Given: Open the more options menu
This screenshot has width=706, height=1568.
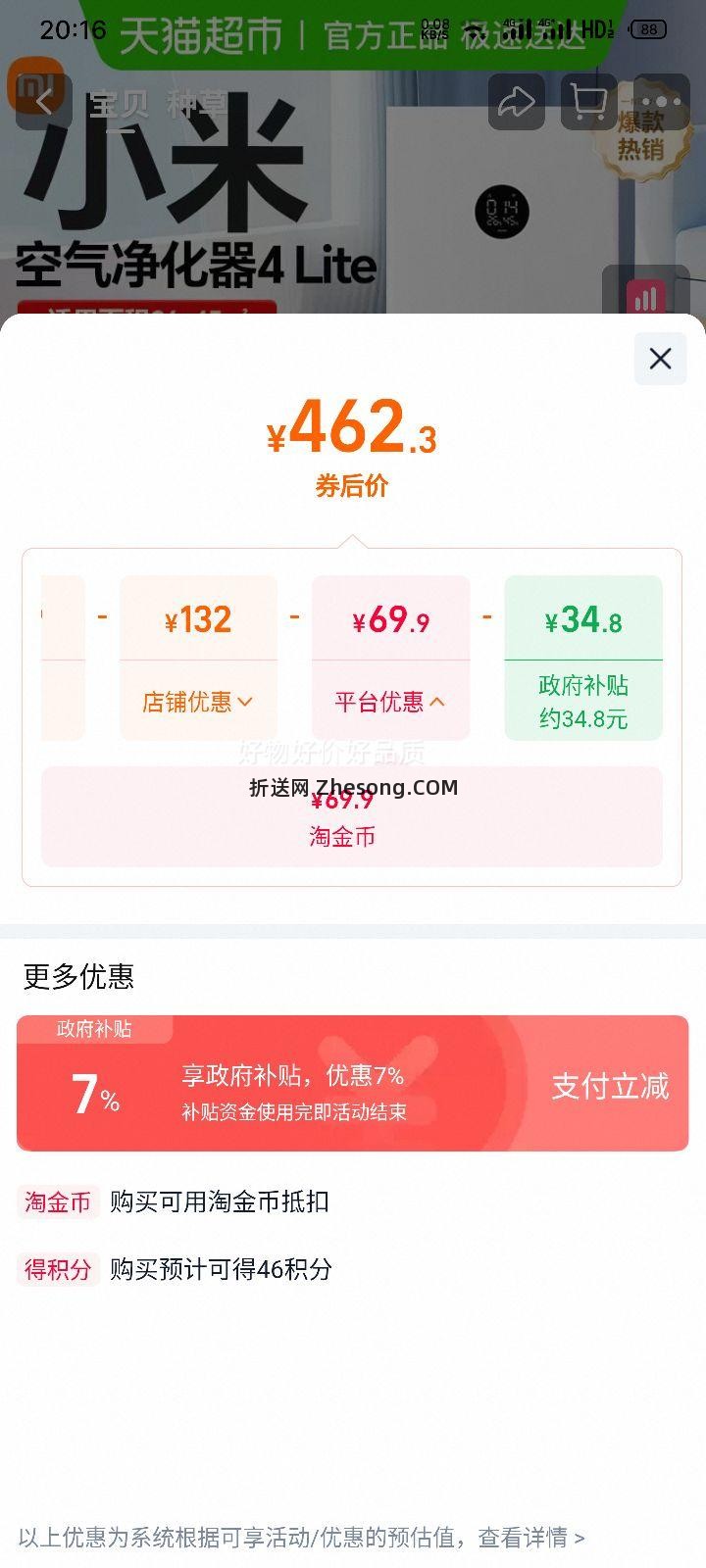Looking at the screenshot, I should (662, 101).
